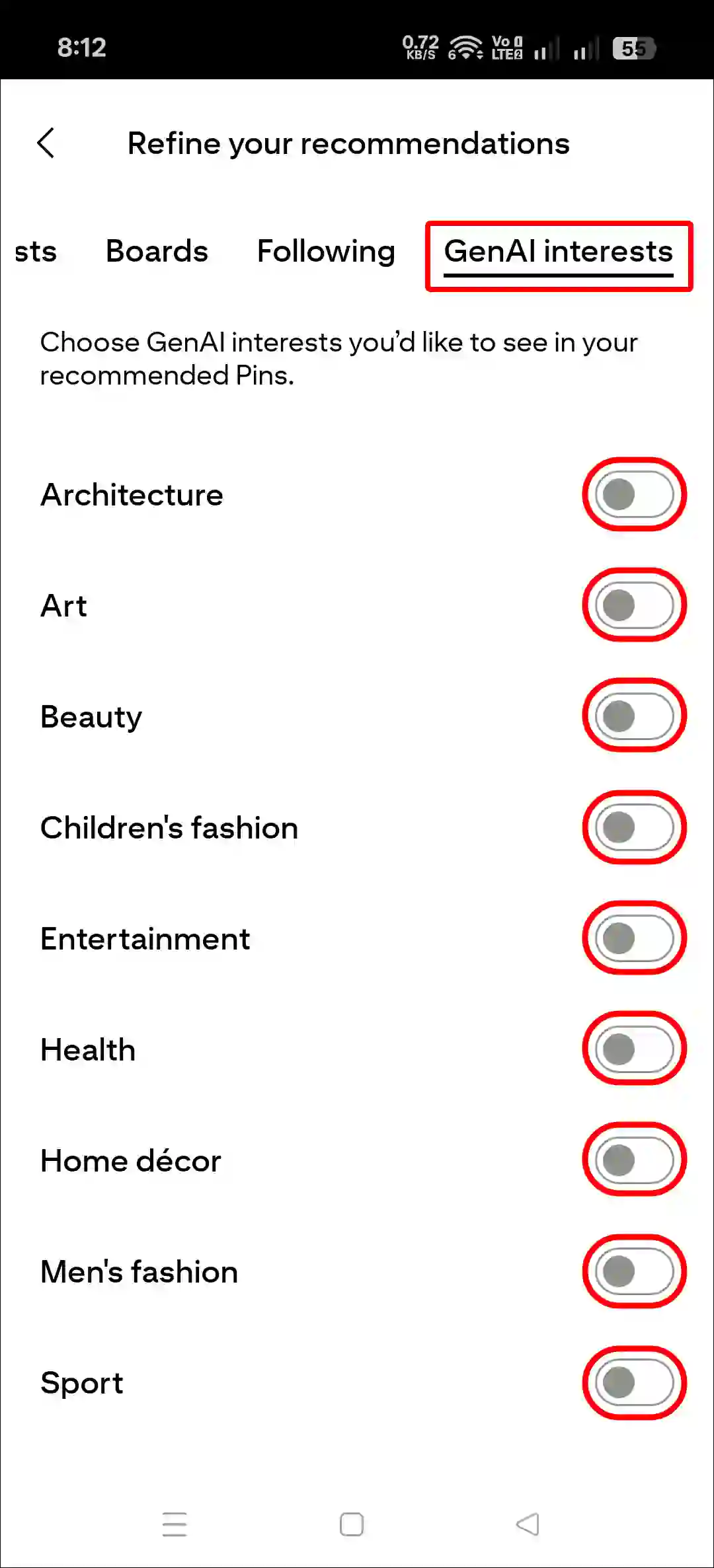This screenshot has width=714, height=1568.
Task: Enable the Architecture GenAI interest
Action: (633, 494)
